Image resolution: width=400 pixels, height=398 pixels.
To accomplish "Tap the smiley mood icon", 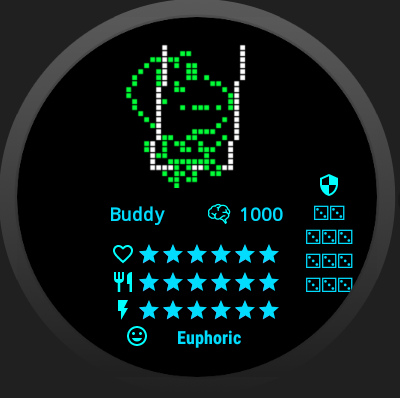I will pos(137,336).
